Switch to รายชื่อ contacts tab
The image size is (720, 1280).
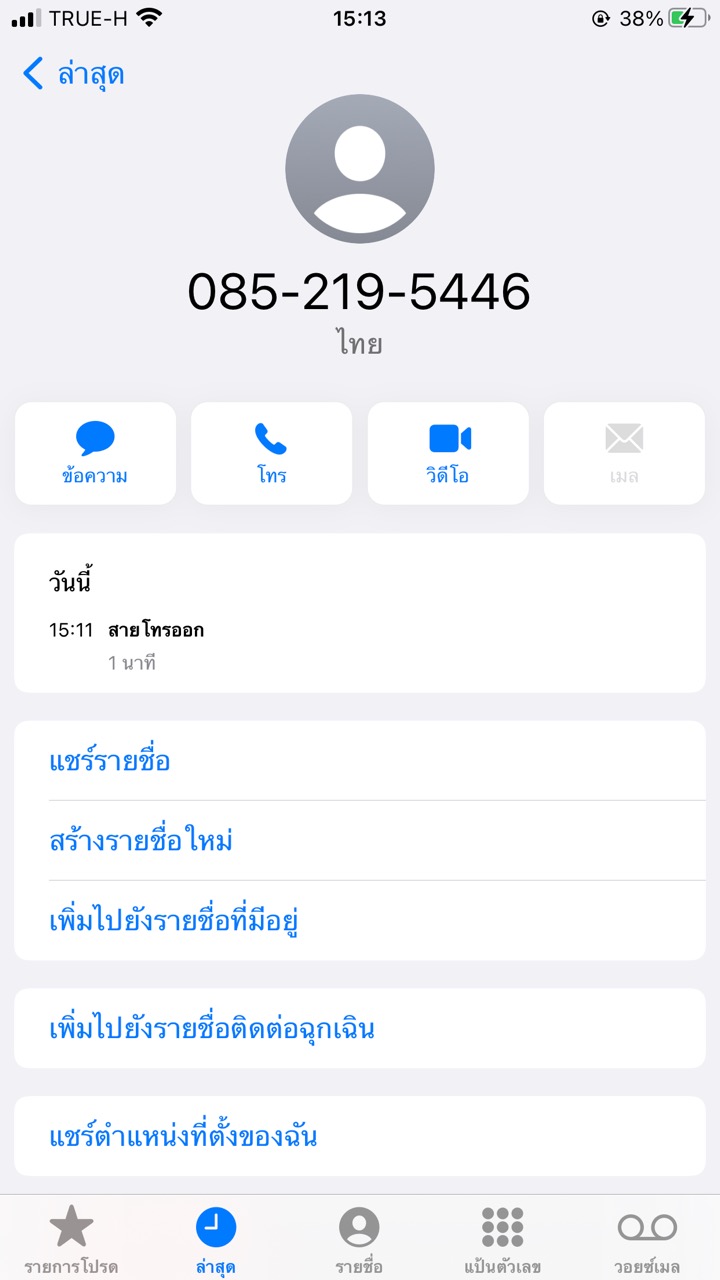click(x=359, y=1238)
